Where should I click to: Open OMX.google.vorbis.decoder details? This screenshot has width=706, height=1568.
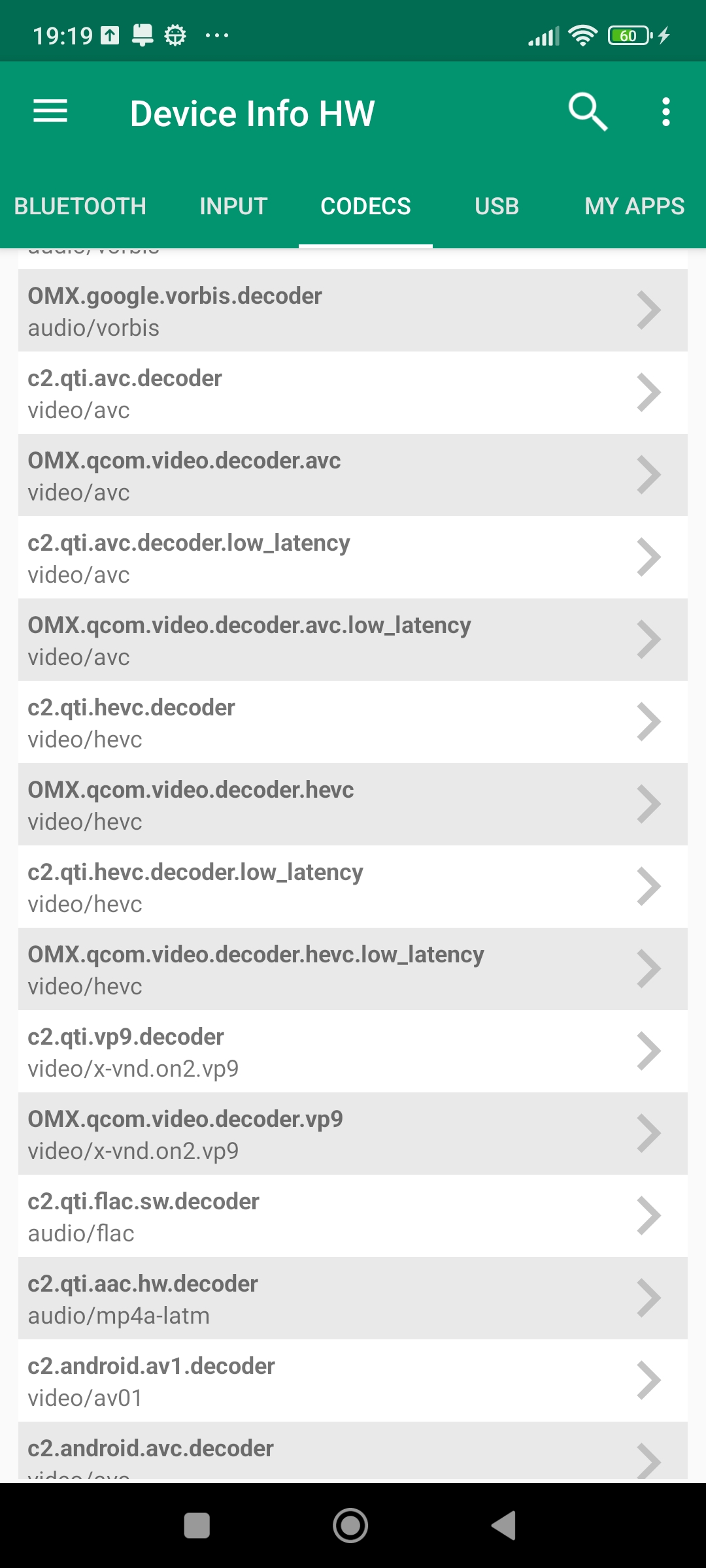click(353, 311)
